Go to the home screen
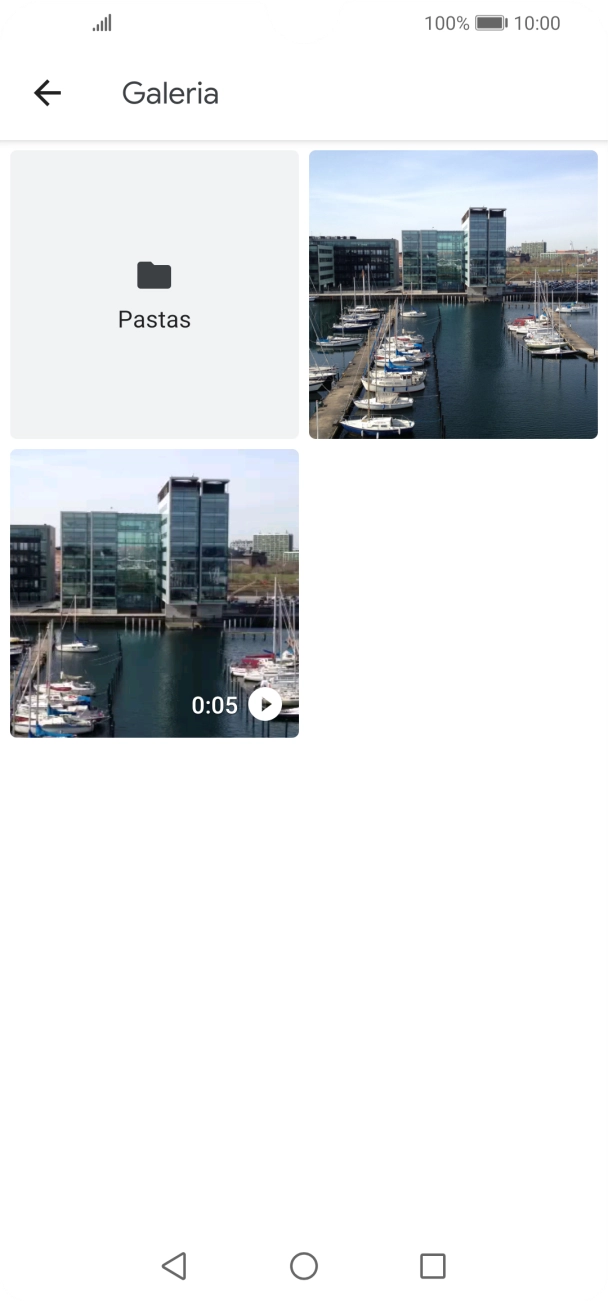 304,1266
